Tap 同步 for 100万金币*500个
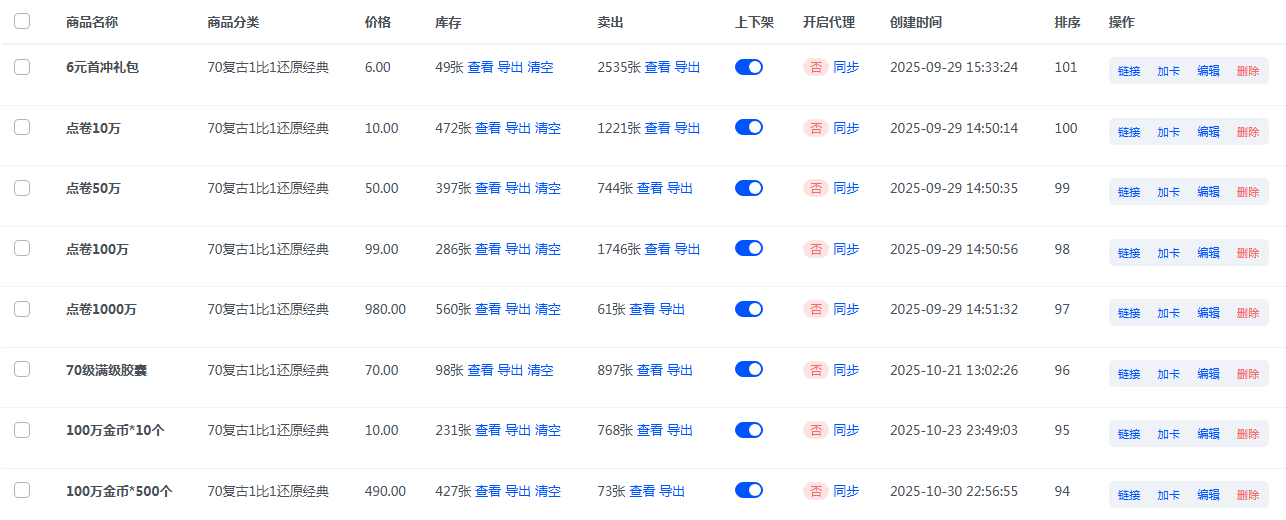The height and width of the screenshot is (520, 1286). [x=846, y=491]
